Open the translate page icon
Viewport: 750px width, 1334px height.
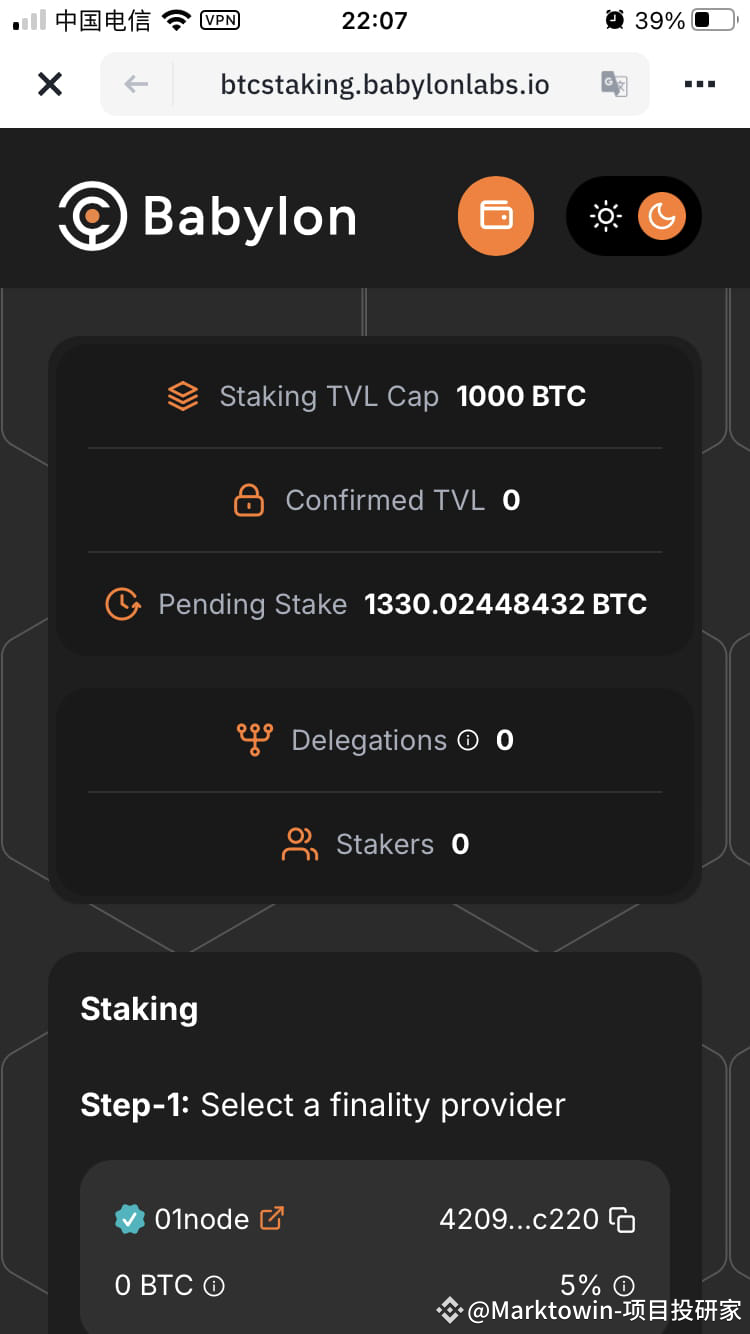(x=614, y=84)
